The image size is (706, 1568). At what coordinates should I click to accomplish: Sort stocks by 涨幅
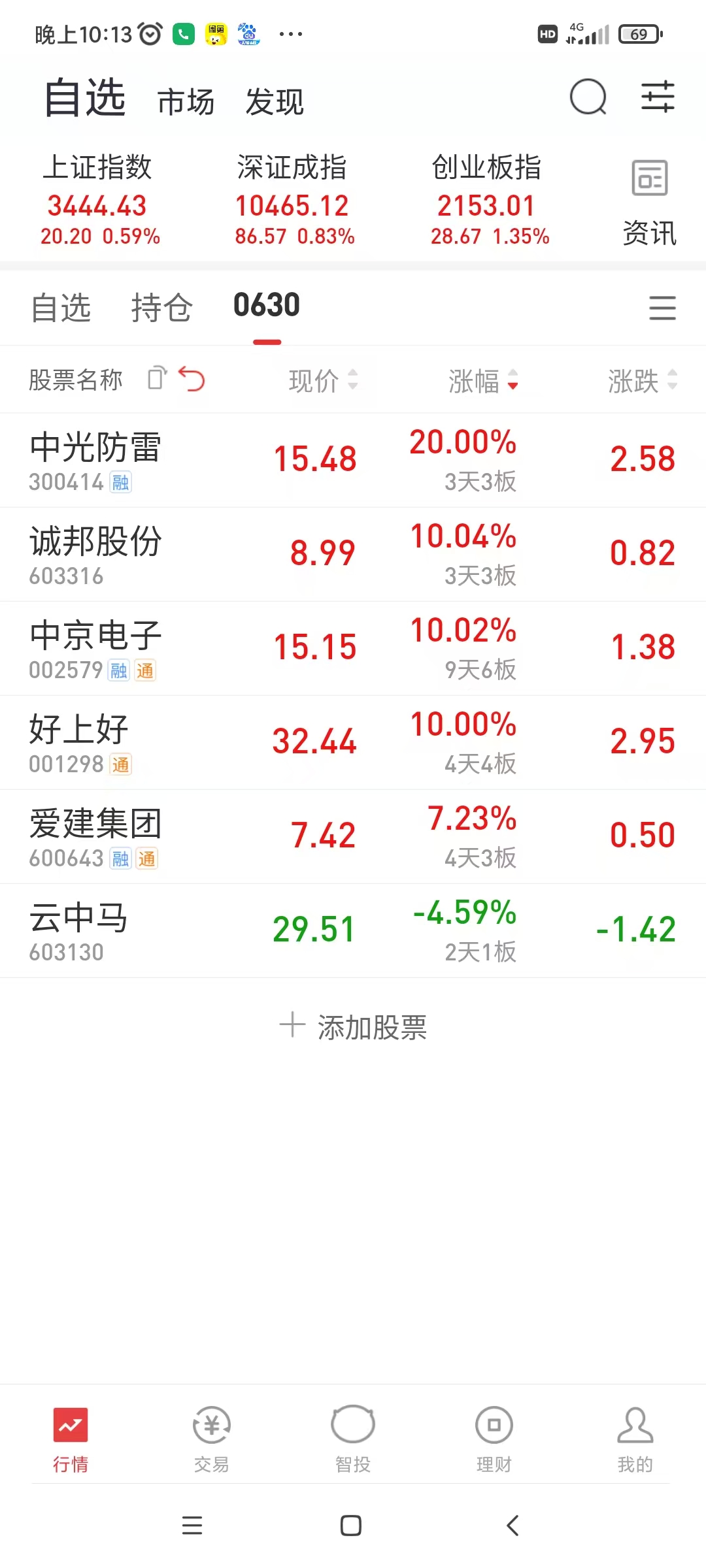click(x=482, y=380)
